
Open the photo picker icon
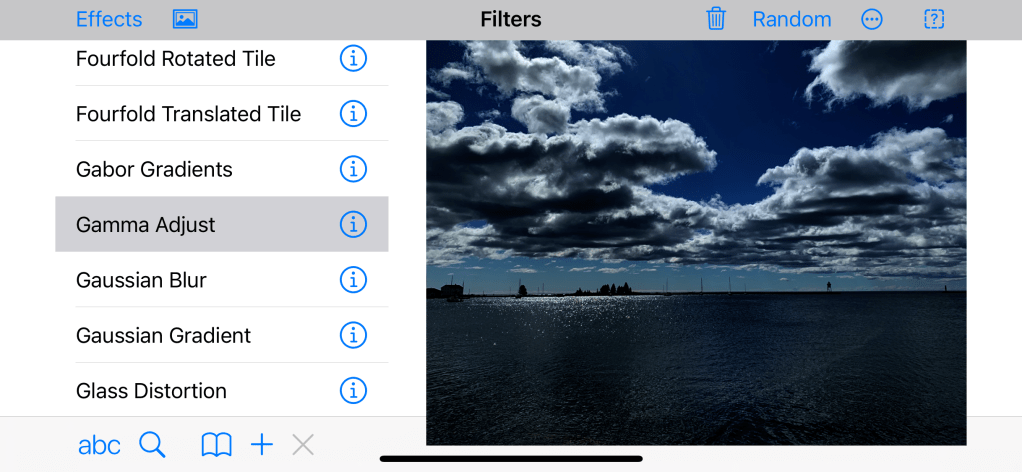[185, 19]
